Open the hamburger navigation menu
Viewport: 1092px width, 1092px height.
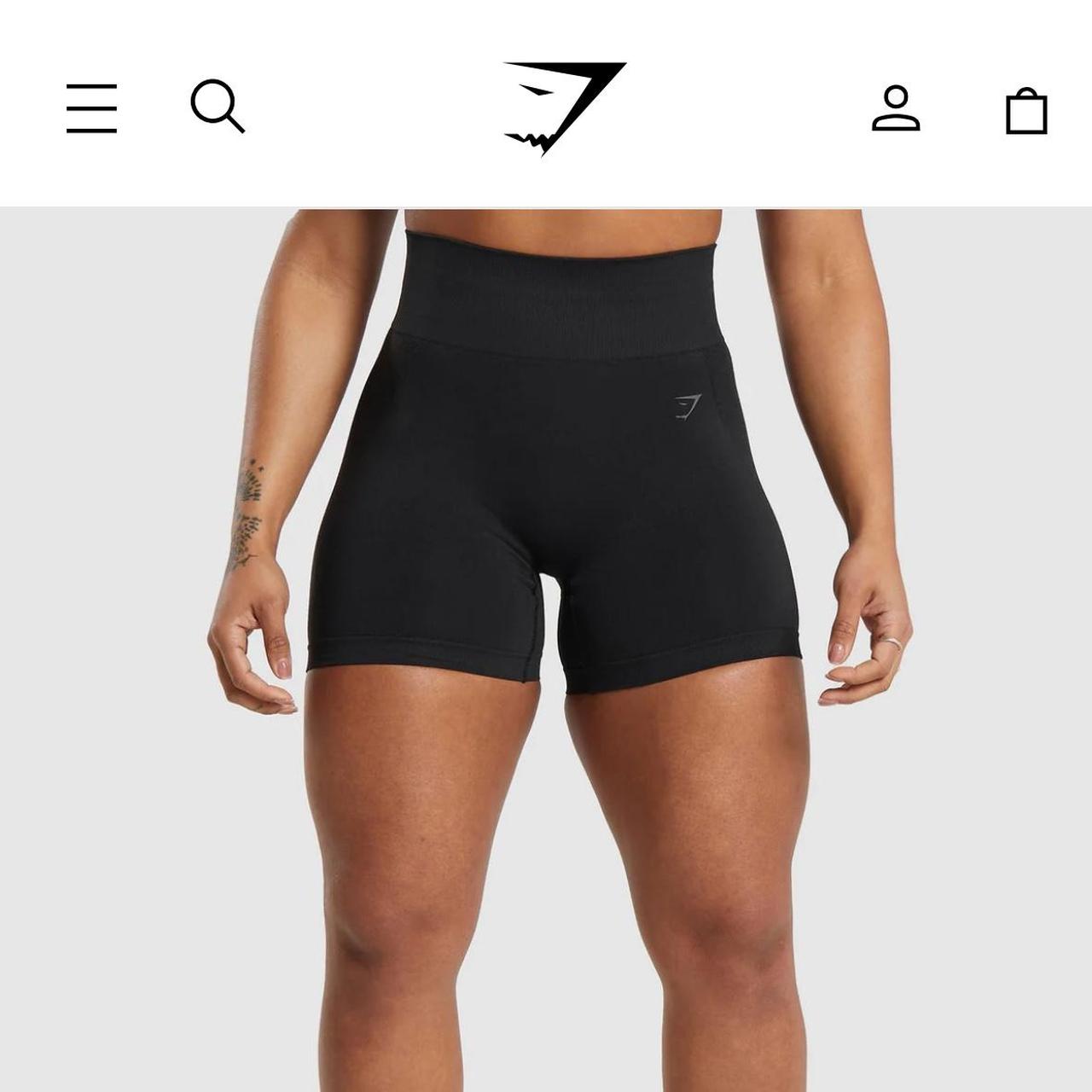coord(91,108)
